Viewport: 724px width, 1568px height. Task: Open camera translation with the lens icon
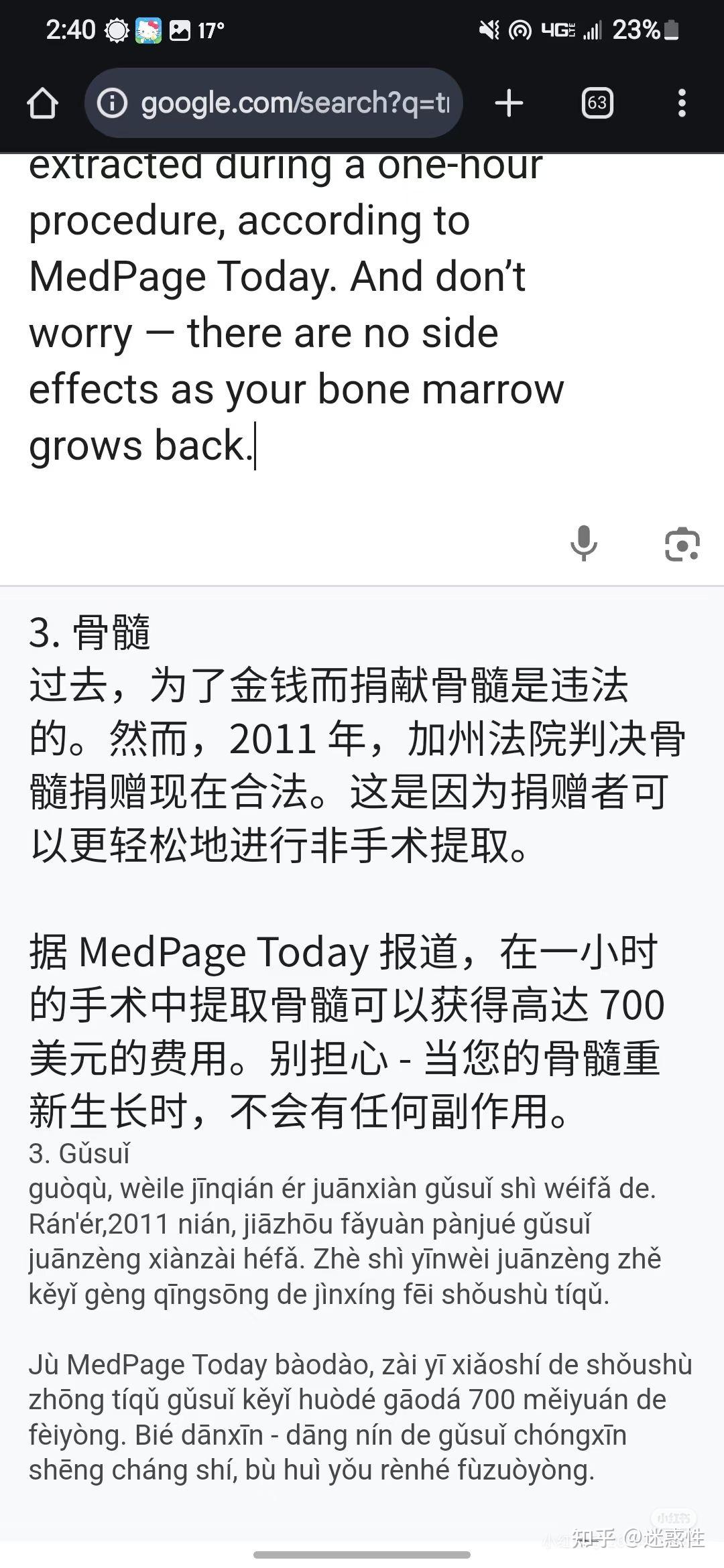point(682,544)
